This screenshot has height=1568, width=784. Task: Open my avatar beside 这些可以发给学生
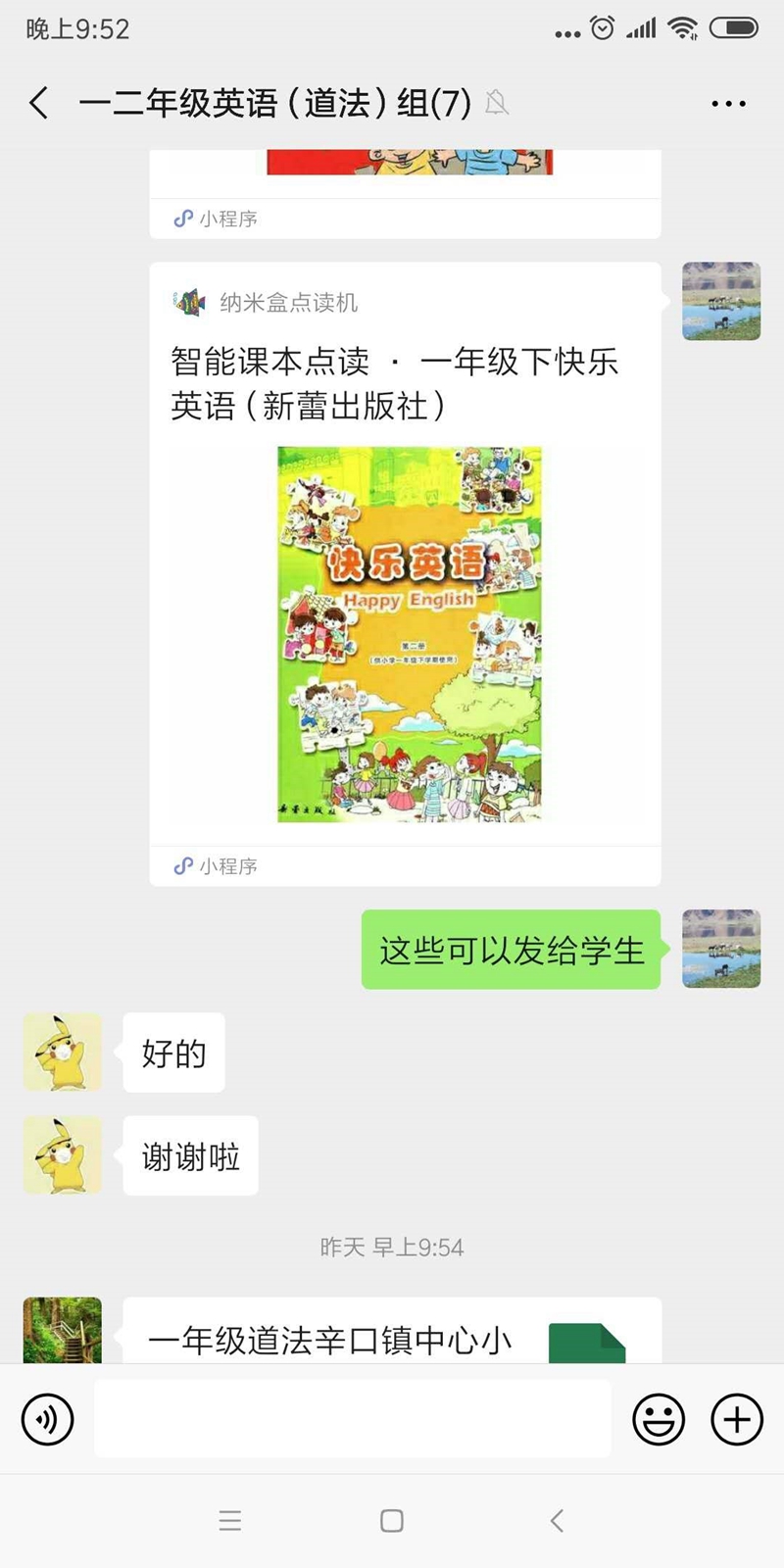coord(721,949)
